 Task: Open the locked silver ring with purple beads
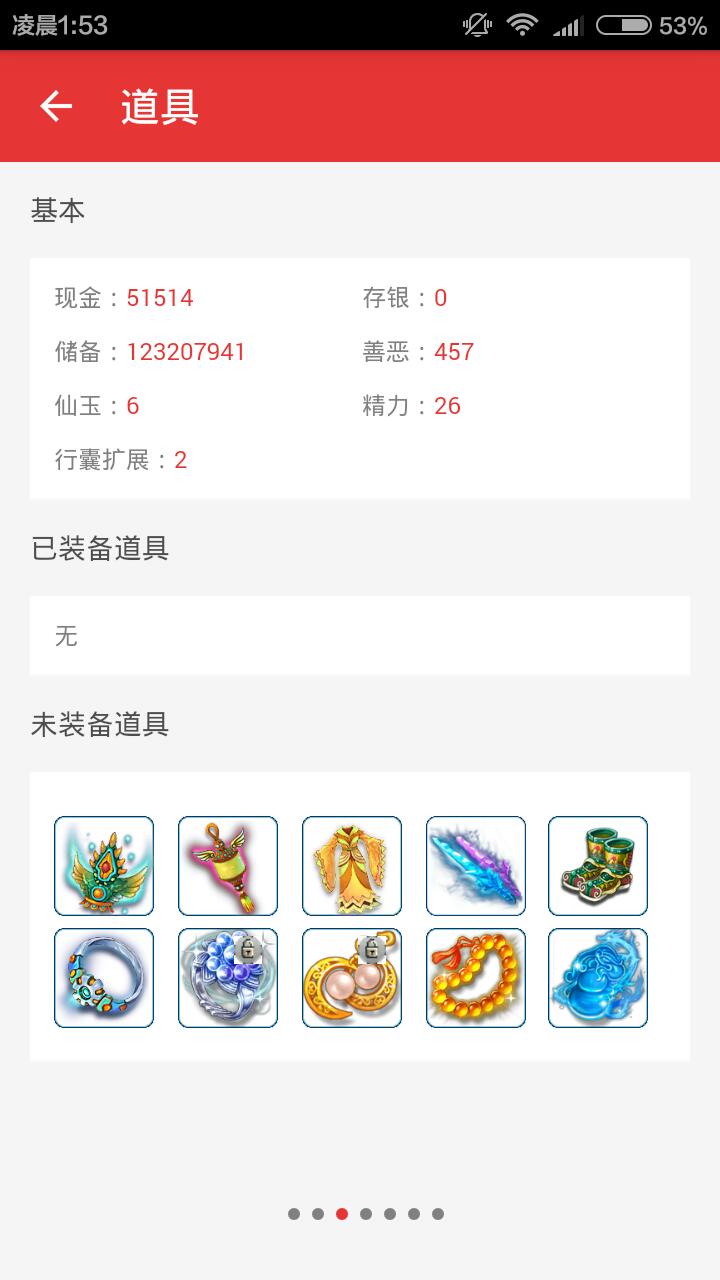(x=228, y=978)
